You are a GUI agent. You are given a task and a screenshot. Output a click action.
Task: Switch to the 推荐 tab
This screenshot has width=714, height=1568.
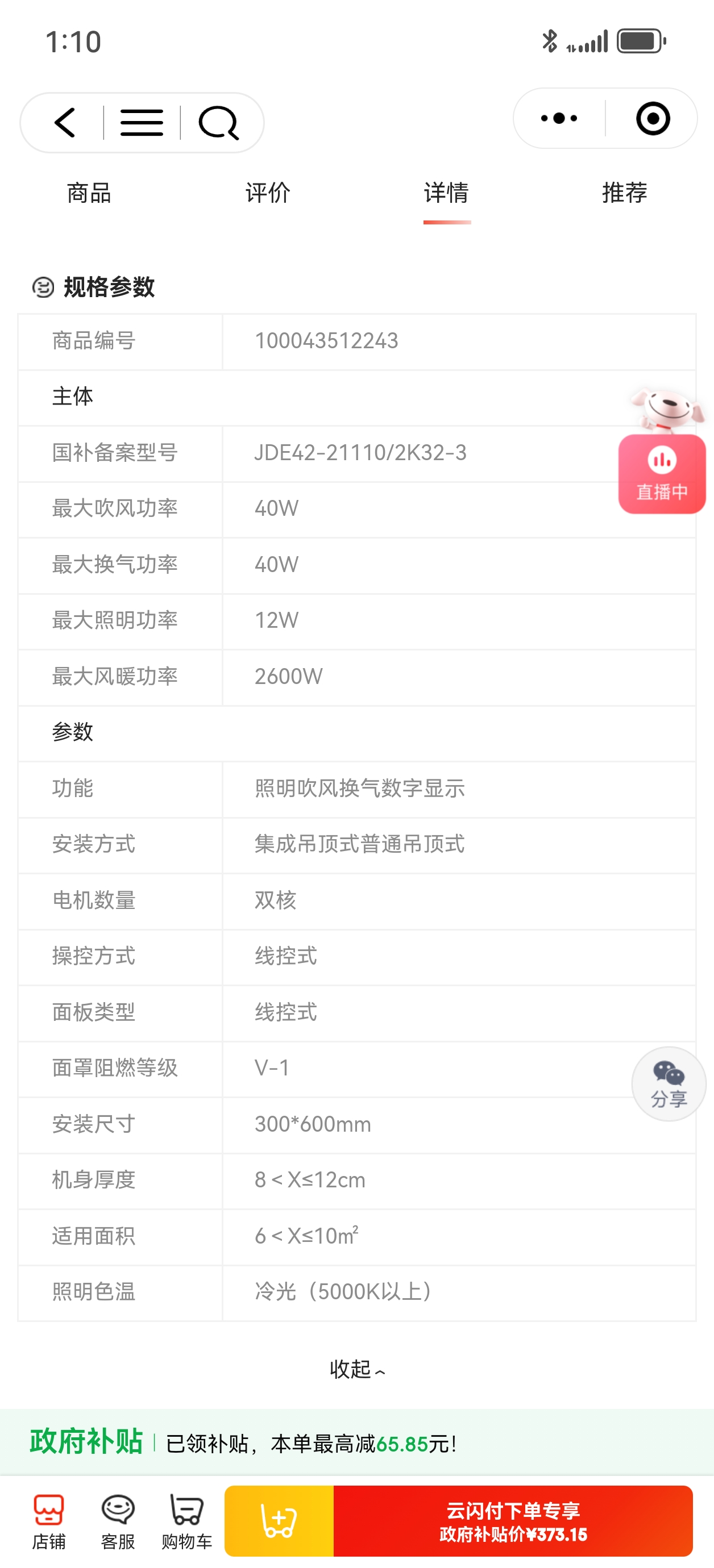click(624, 193)
